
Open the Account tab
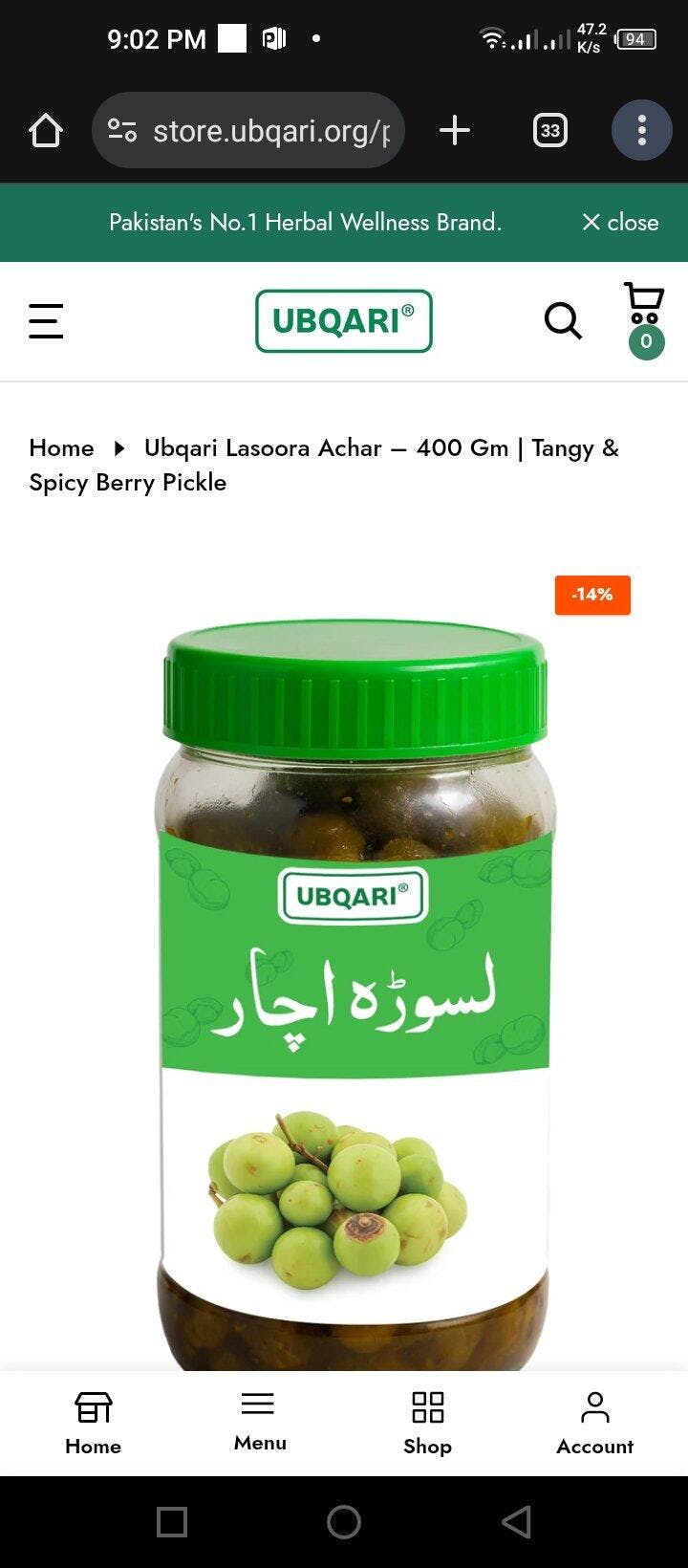pos(594,1423)
